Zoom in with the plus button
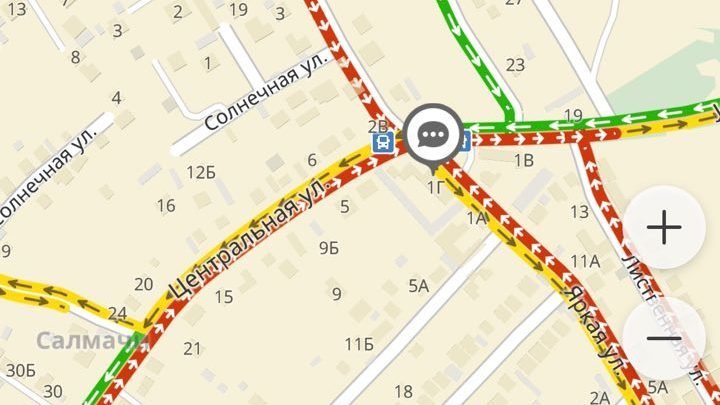The image size is (720, 405). 663,227
